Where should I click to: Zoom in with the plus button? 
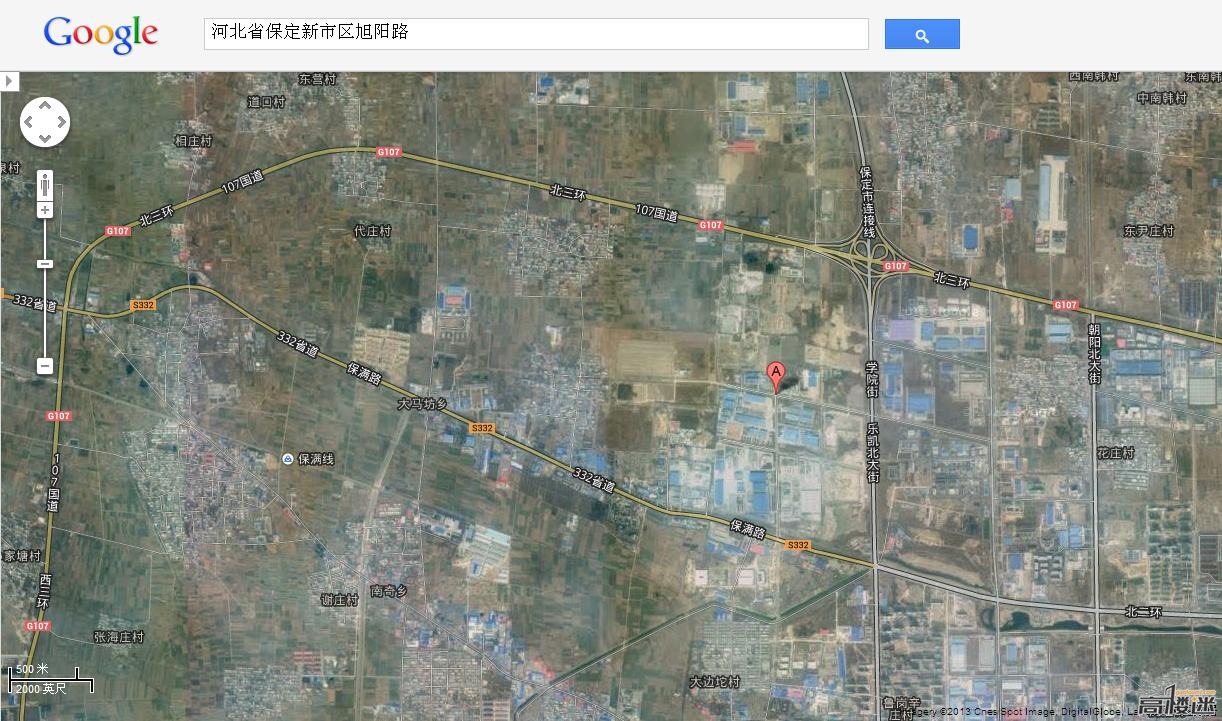(45, 210)
